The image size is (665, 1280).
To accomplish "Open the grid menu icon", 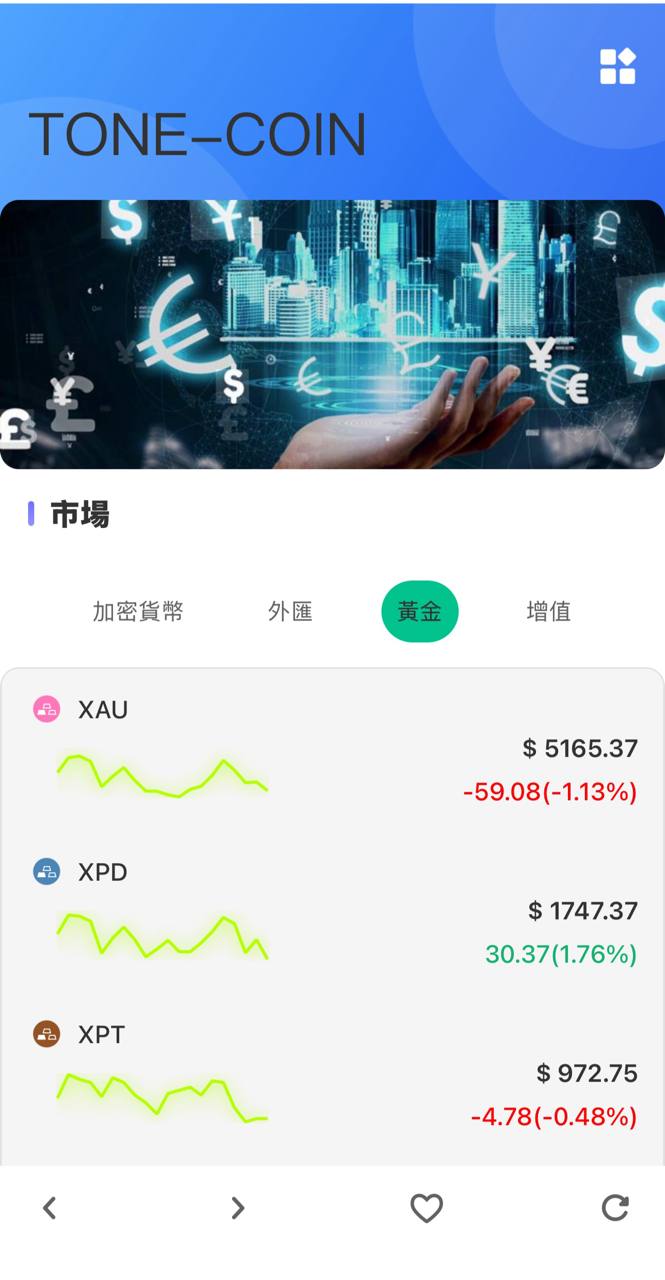I will pos(617,66).
